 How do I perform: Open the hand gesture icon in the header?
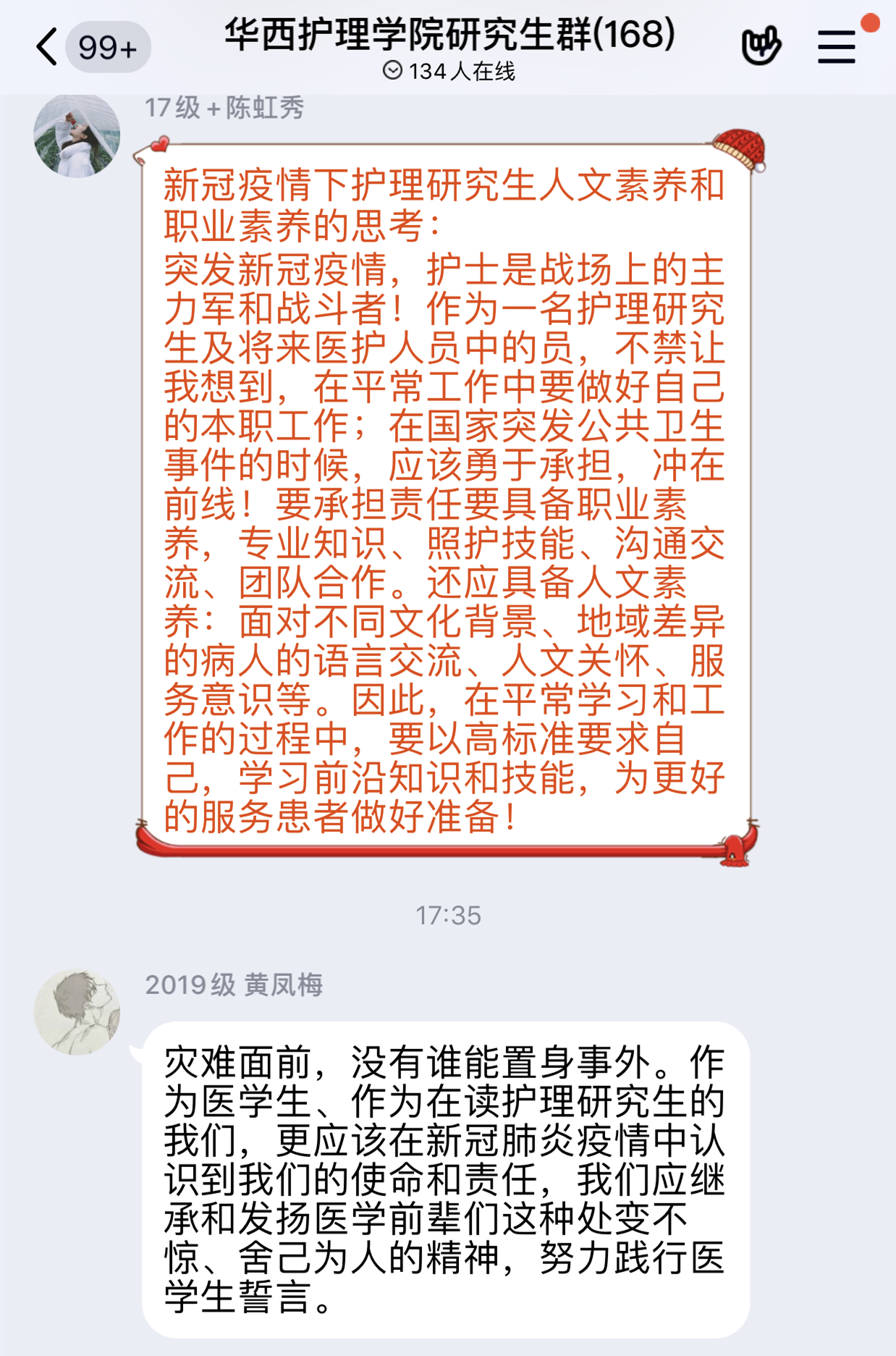click(761, 46)
